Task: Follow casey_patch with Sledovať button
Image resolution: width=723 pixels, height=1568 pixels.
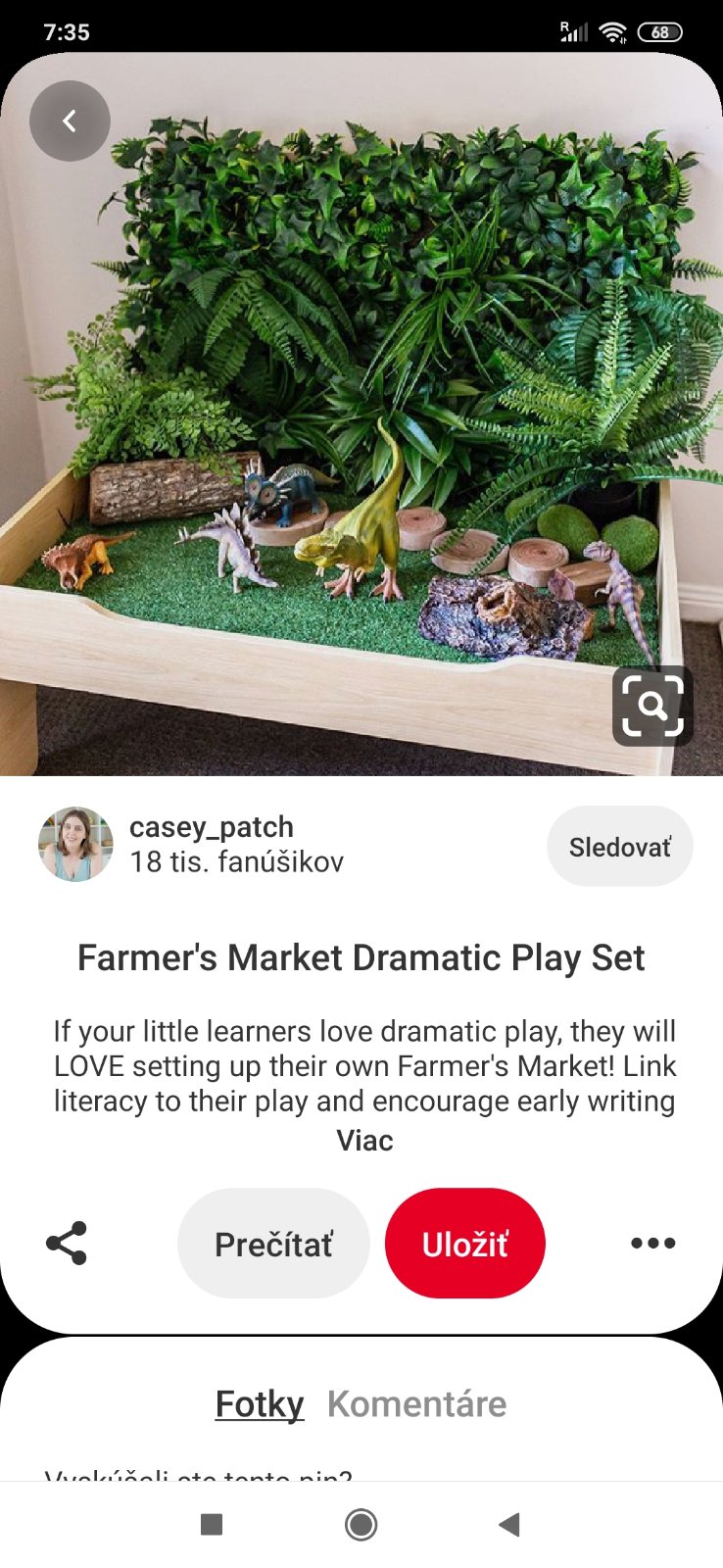Action: tap(619, 847)
